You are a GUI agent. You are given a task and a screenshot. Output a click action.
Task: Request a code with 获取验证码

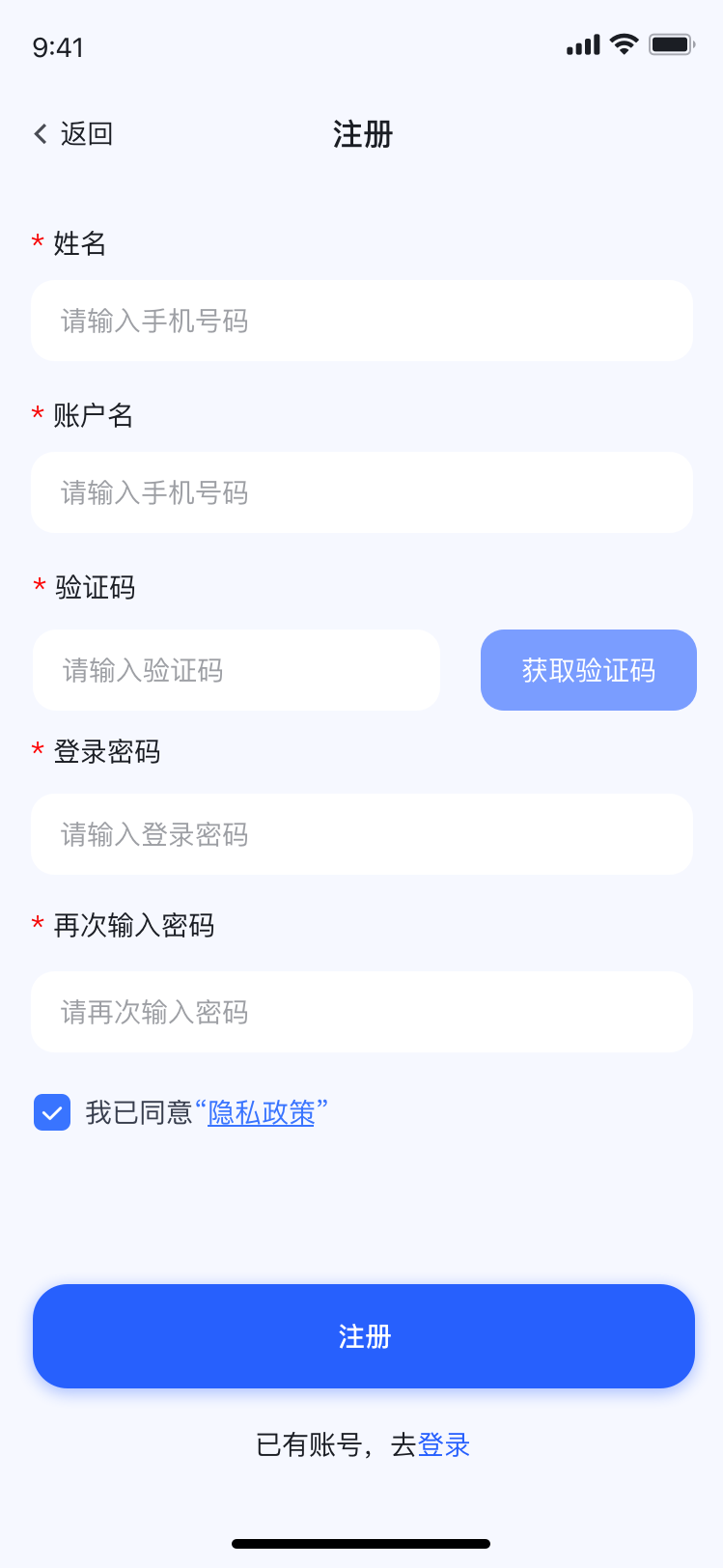(588, 670)
